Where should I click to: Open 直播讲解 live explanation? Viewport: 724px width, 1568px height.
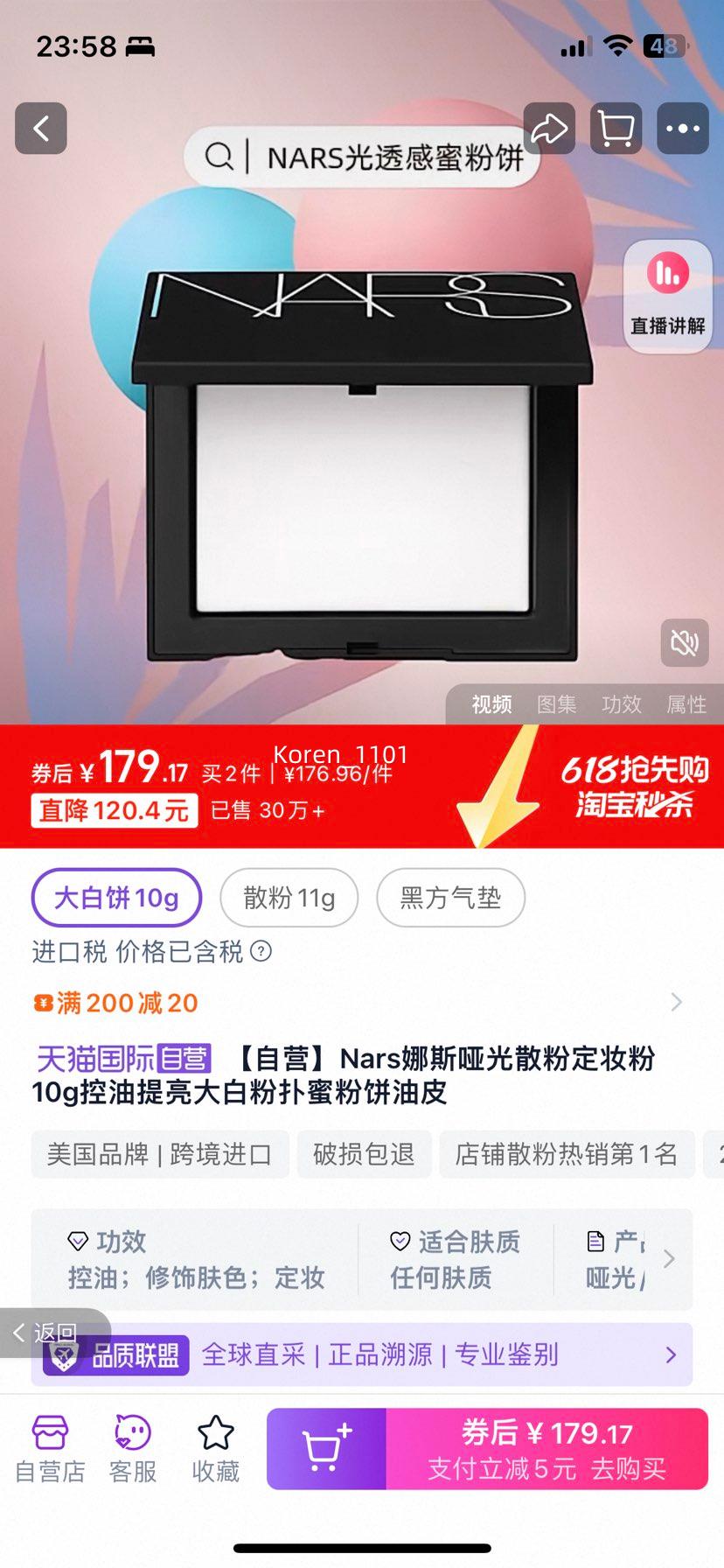pos(668,296)
